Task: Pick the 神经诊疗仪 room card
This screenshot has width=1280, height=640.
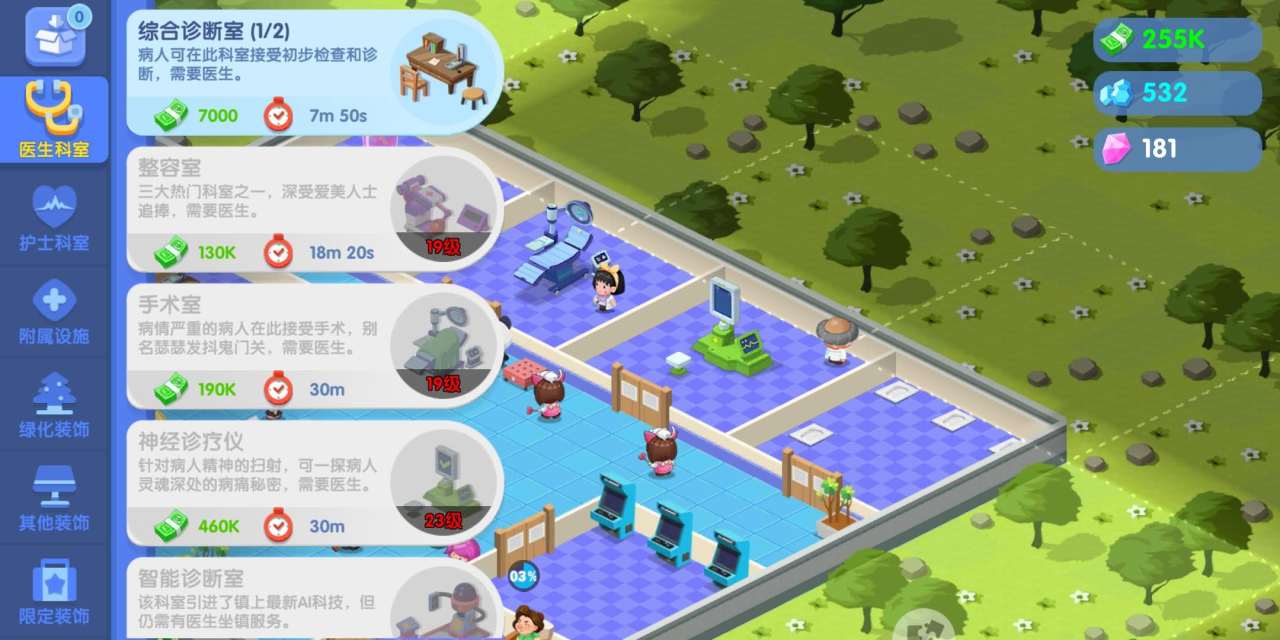Action: (x=313, y=483)
